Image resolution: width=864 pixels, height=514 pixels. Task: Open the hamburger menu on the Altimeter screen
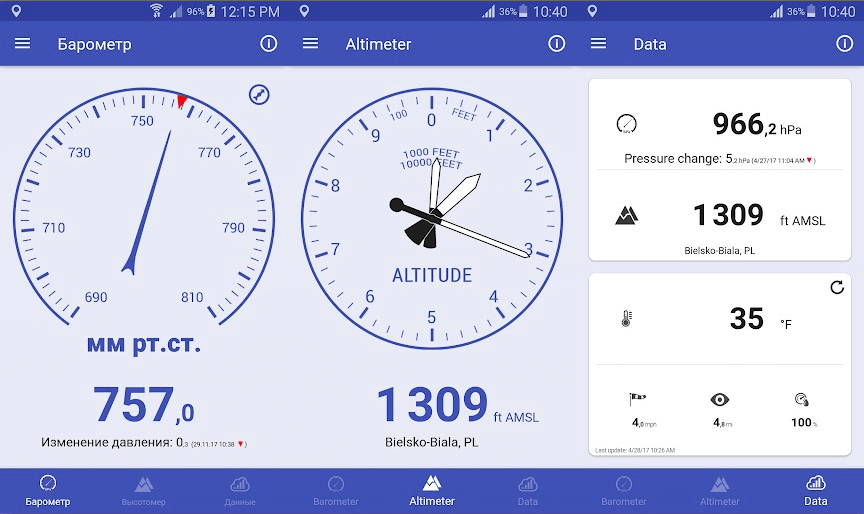point(310,44)
